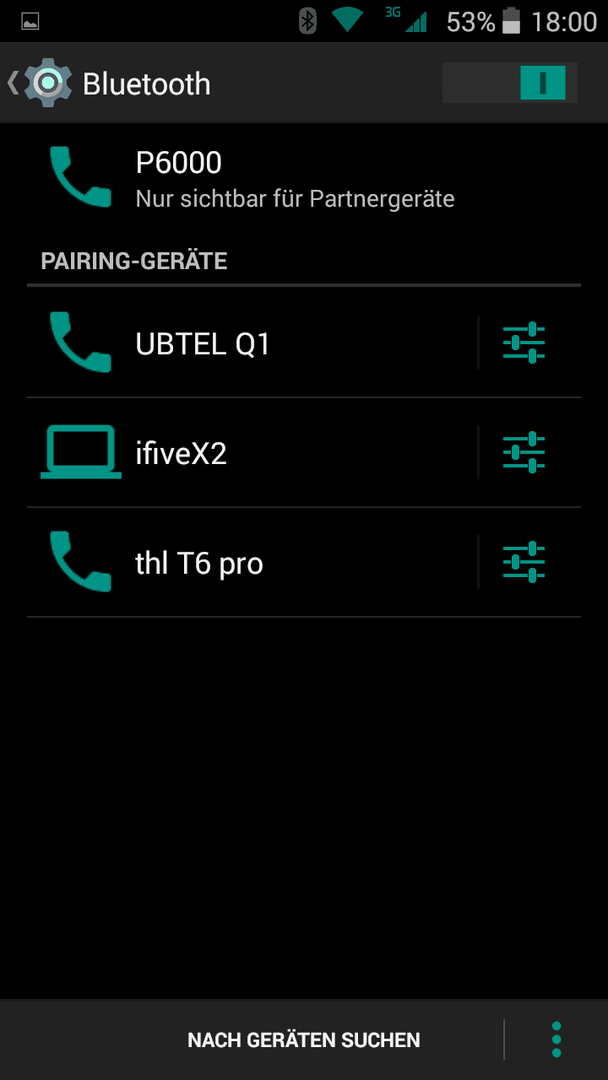Tap Nach Geräten suchen
Viewport: 608px width, 1080px height.
tap(303, 1040)
